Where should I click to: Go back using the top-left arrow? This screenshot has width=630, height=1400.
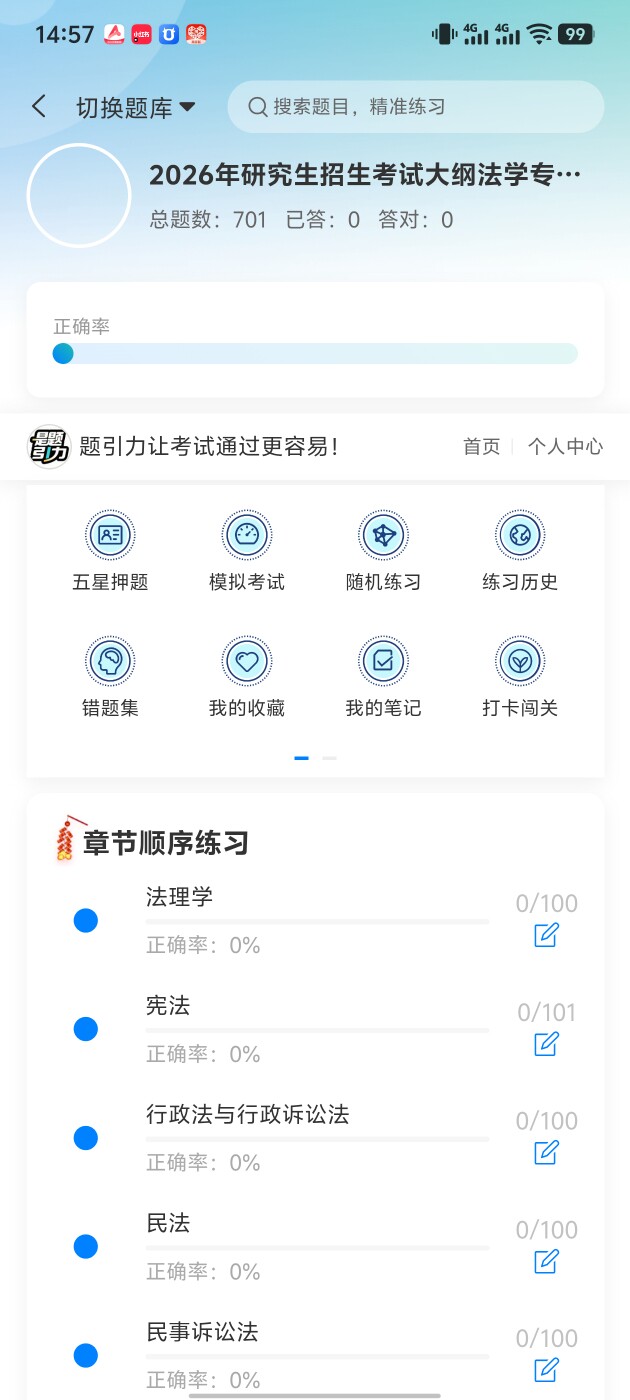click(x=39, y=107)
